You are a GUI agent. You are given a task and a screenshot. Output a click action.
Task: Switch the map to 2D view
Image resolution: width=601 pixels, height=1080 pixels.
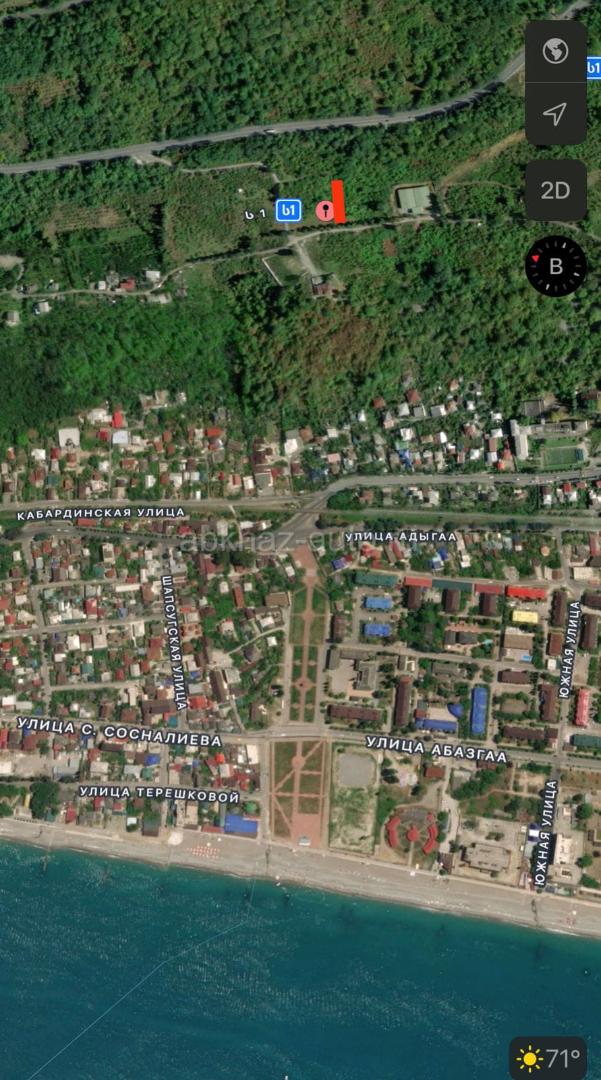pos(555,191)
